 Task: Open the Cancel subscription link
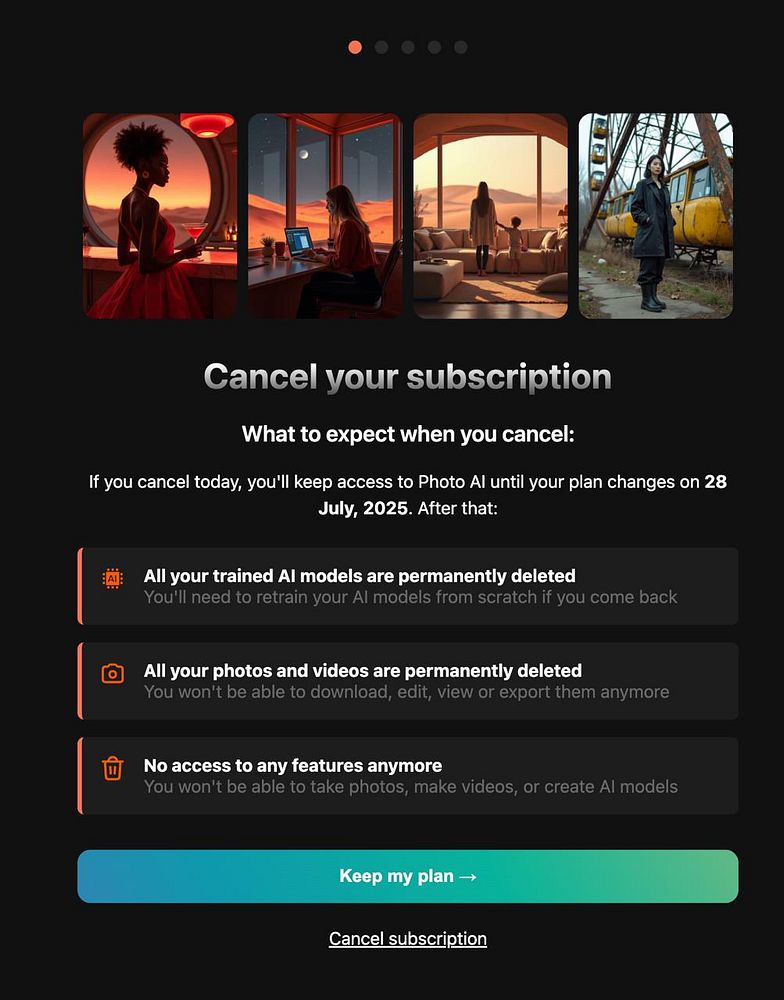click(x=408, y=939)
